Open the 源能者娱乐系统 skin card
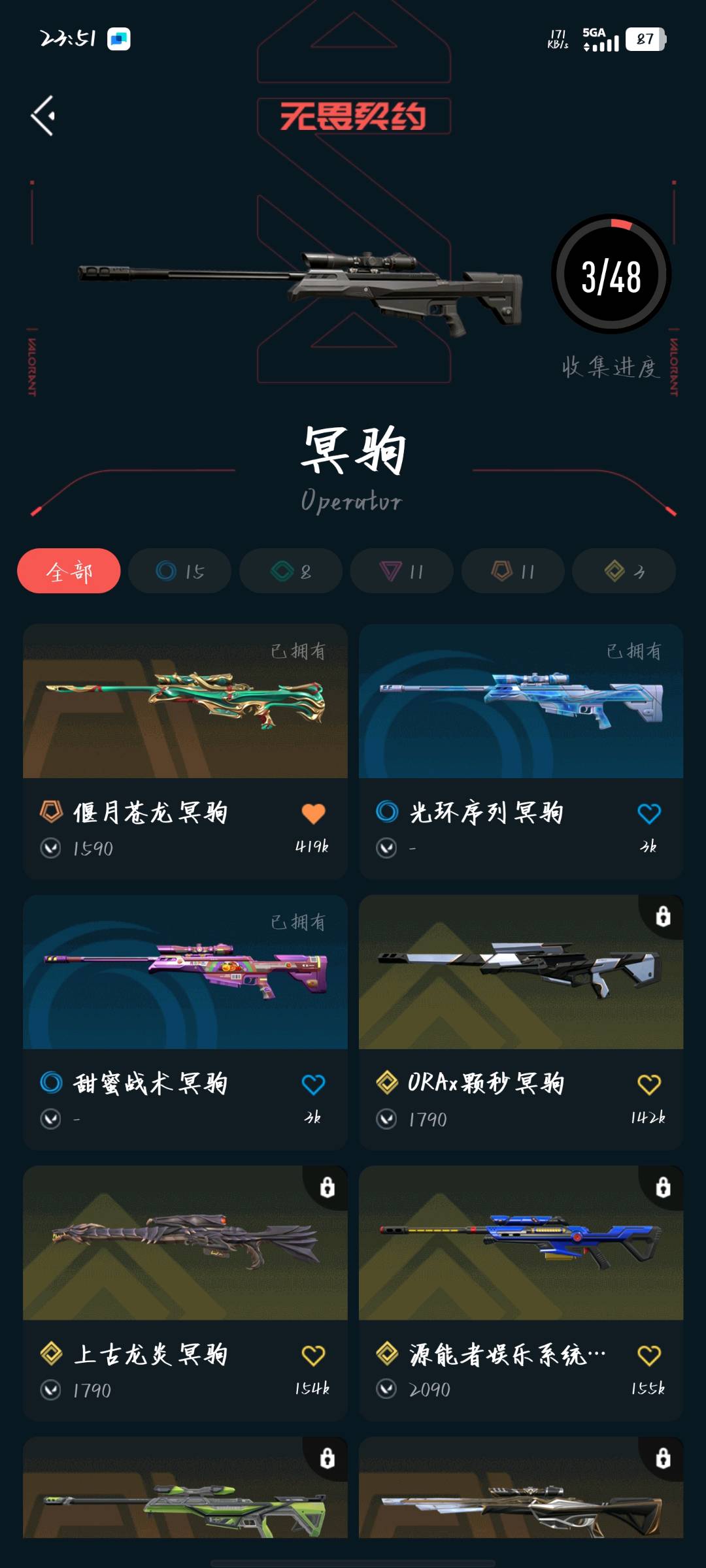Image resolution: width=706 pixels, height=1568 pixels. [x=521, y=1243]
